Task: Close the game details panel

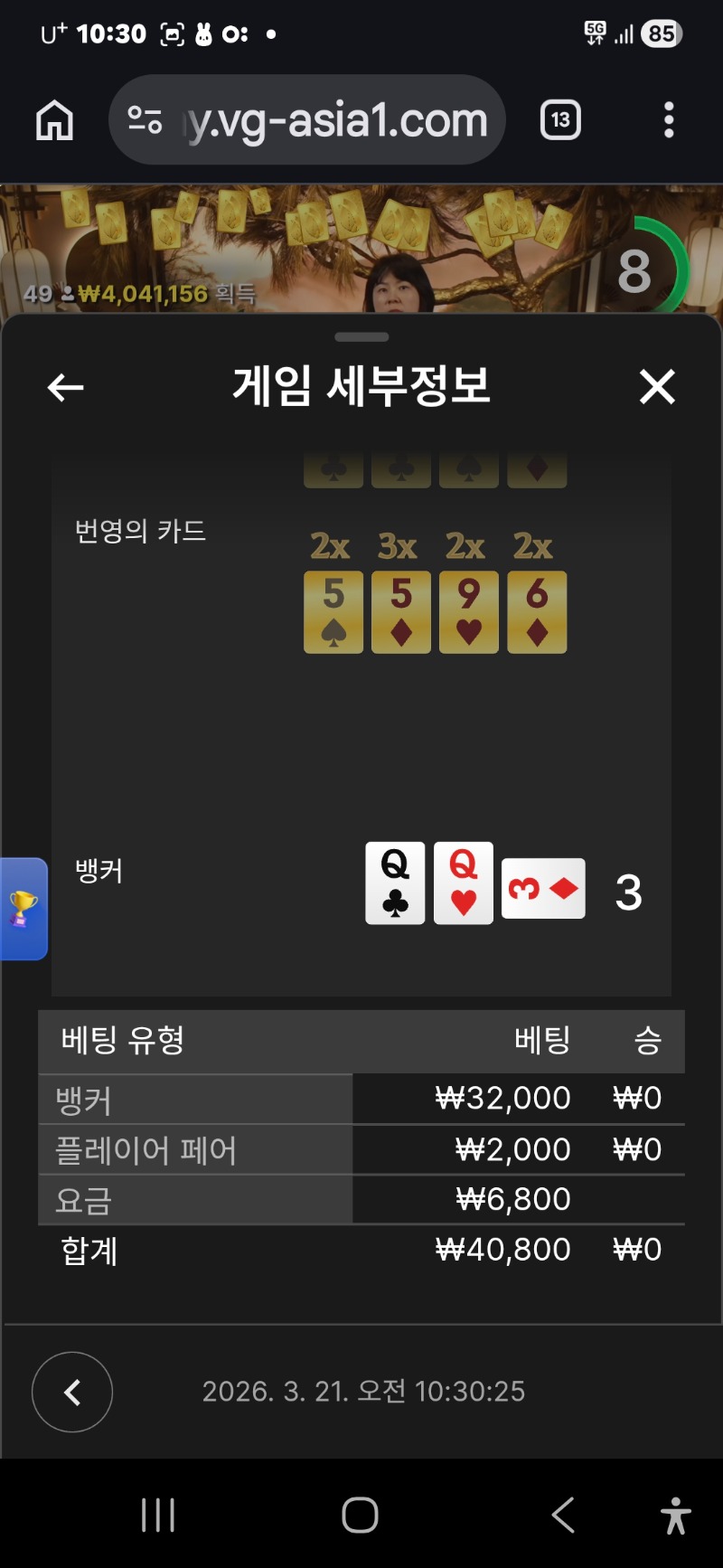Action: coord(657,387)
